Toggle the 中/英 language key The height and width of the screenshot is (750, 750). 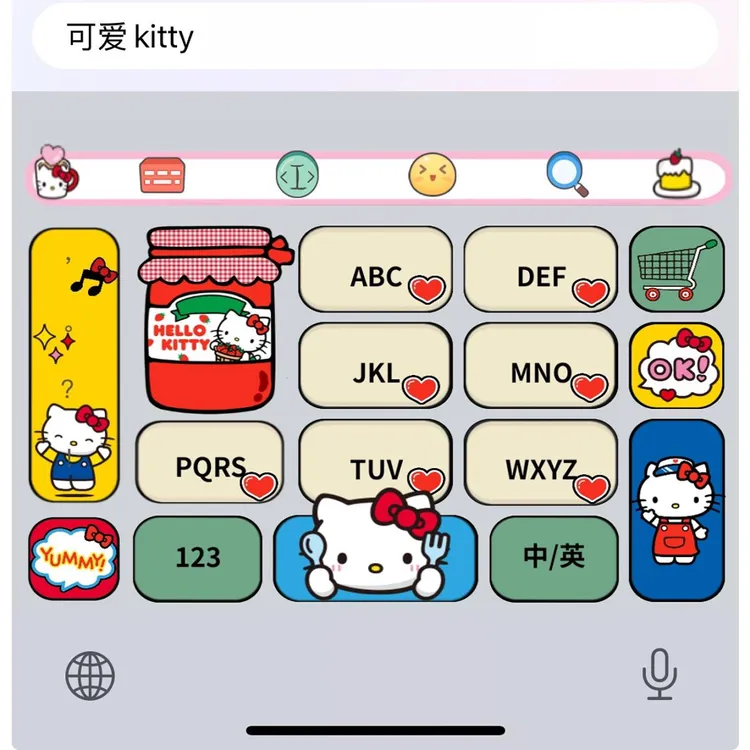pos(554,558)
